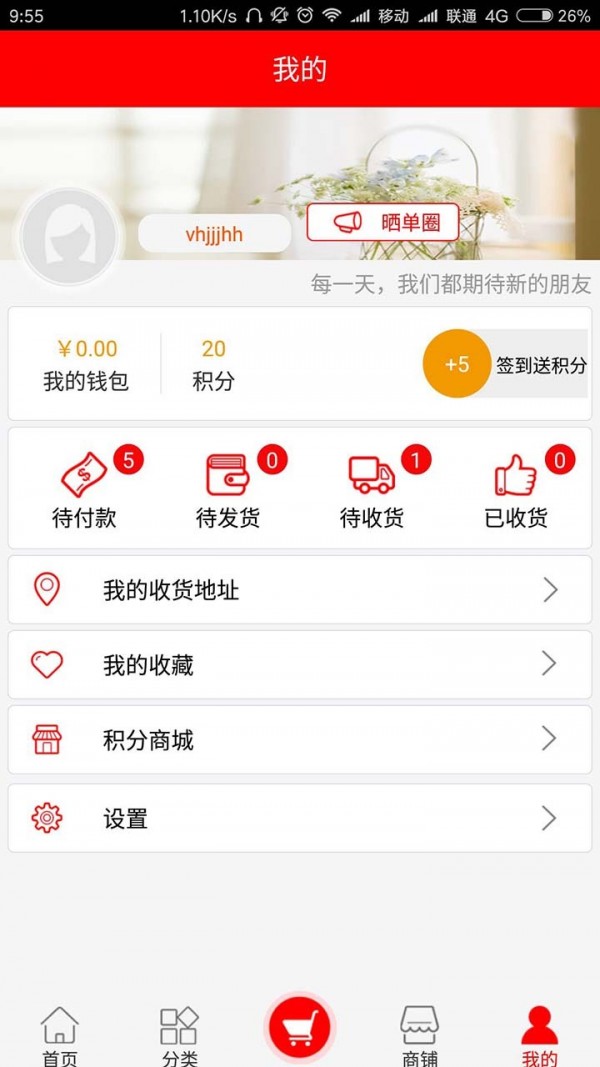
Task: Open 我的收货地址 shipping addresses
Action: click(x=300, y=590)
